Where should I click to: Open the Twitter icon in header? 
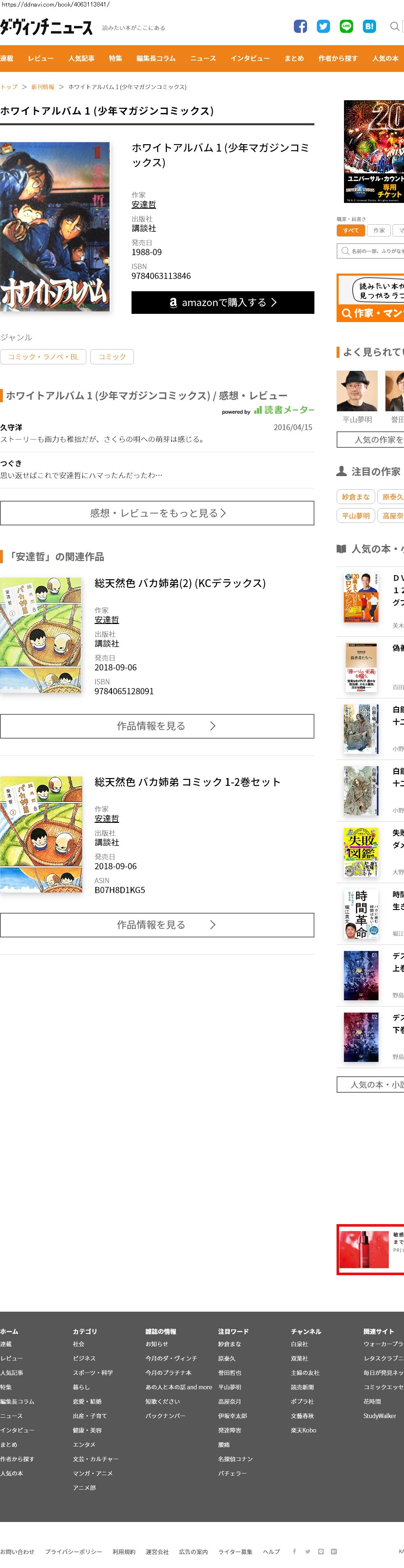coord(323,26)
